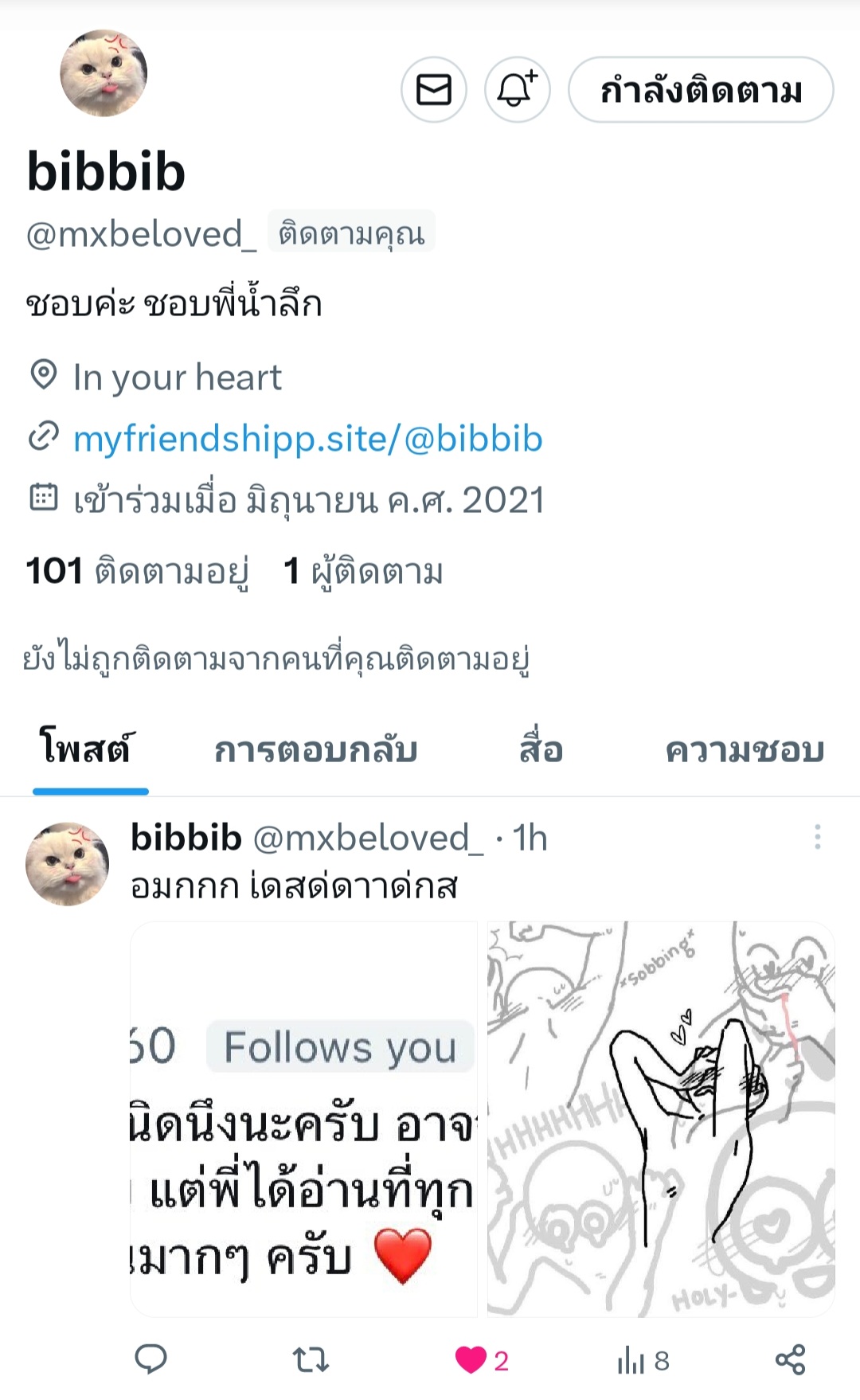
Task: View post analytics showing 8 views
Action: pyautogui.click(x=643, y=1360)
